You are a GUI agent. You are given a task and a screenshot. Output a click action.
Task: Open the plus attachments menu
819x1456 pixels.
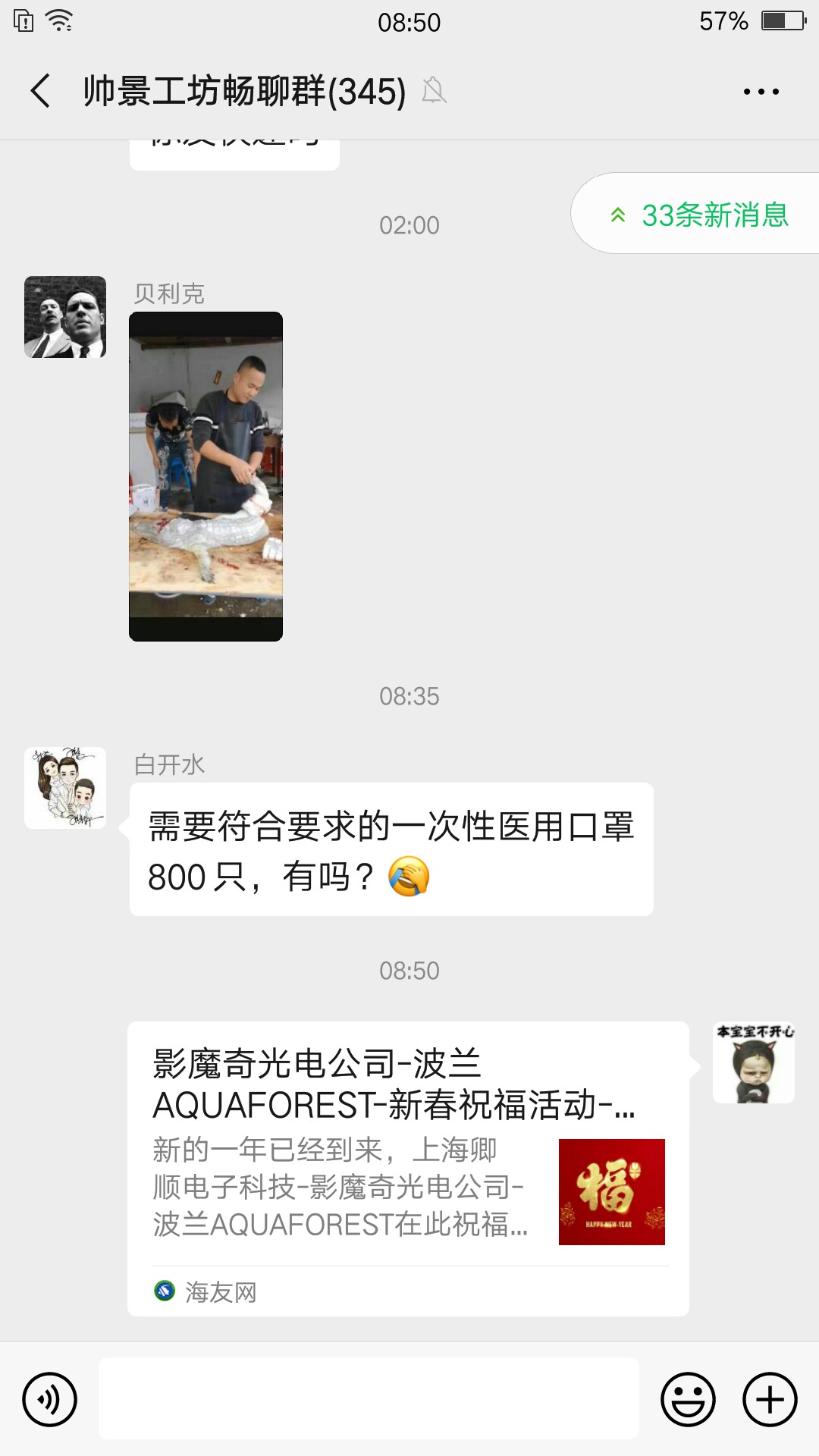(x=770, y=1399)
